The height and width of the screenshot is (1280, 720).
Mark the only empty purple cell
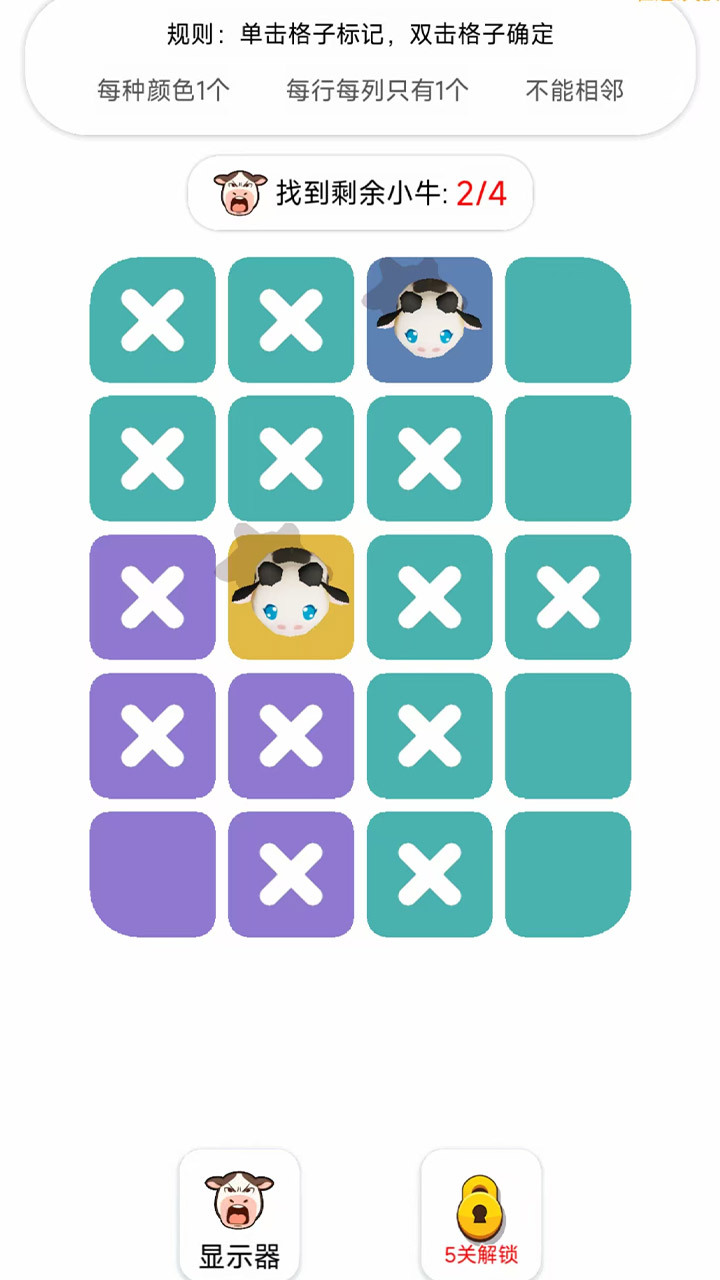[153, 874]
